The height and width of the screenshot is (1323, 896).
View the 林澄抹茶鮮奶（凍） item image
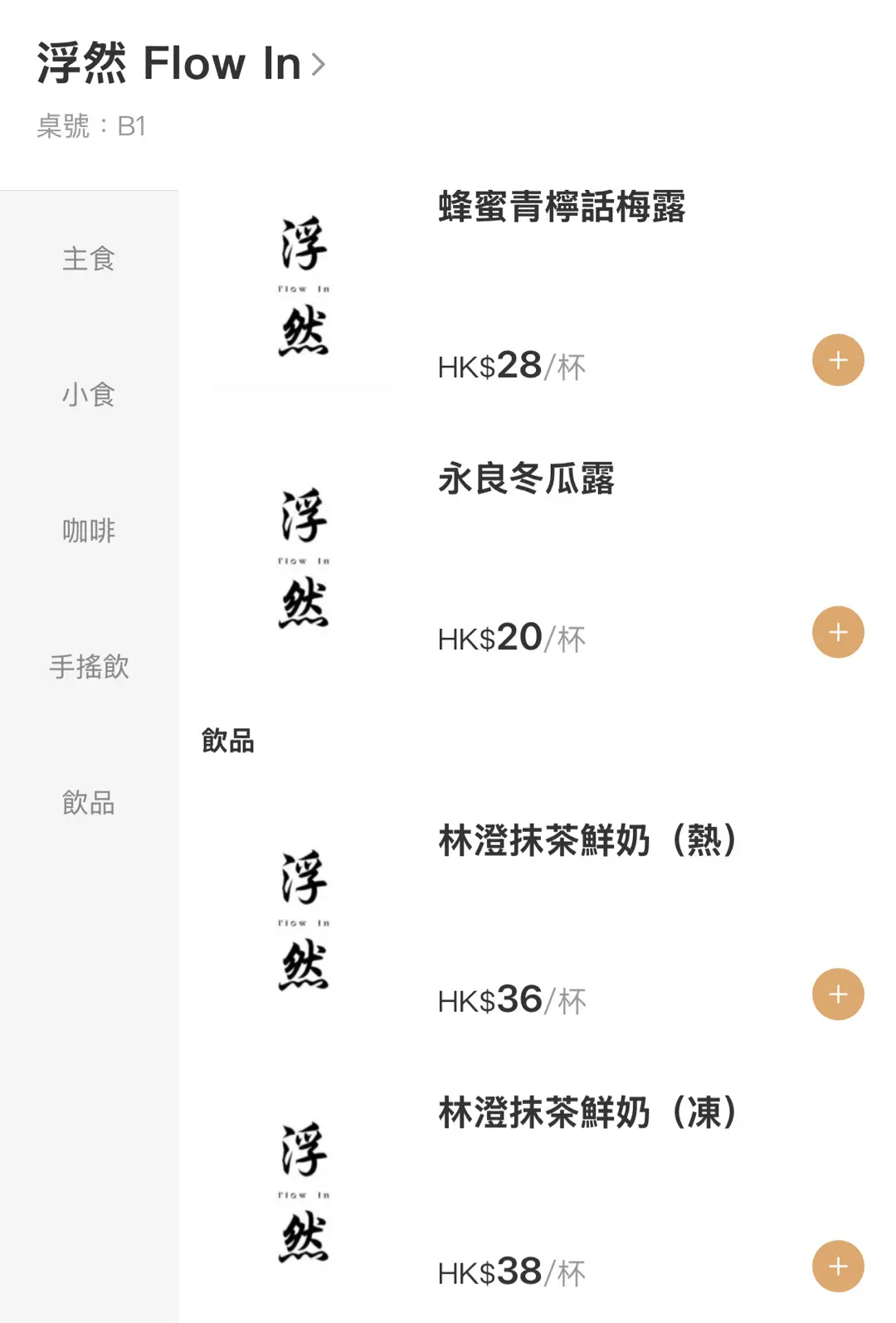[304, 1193]
